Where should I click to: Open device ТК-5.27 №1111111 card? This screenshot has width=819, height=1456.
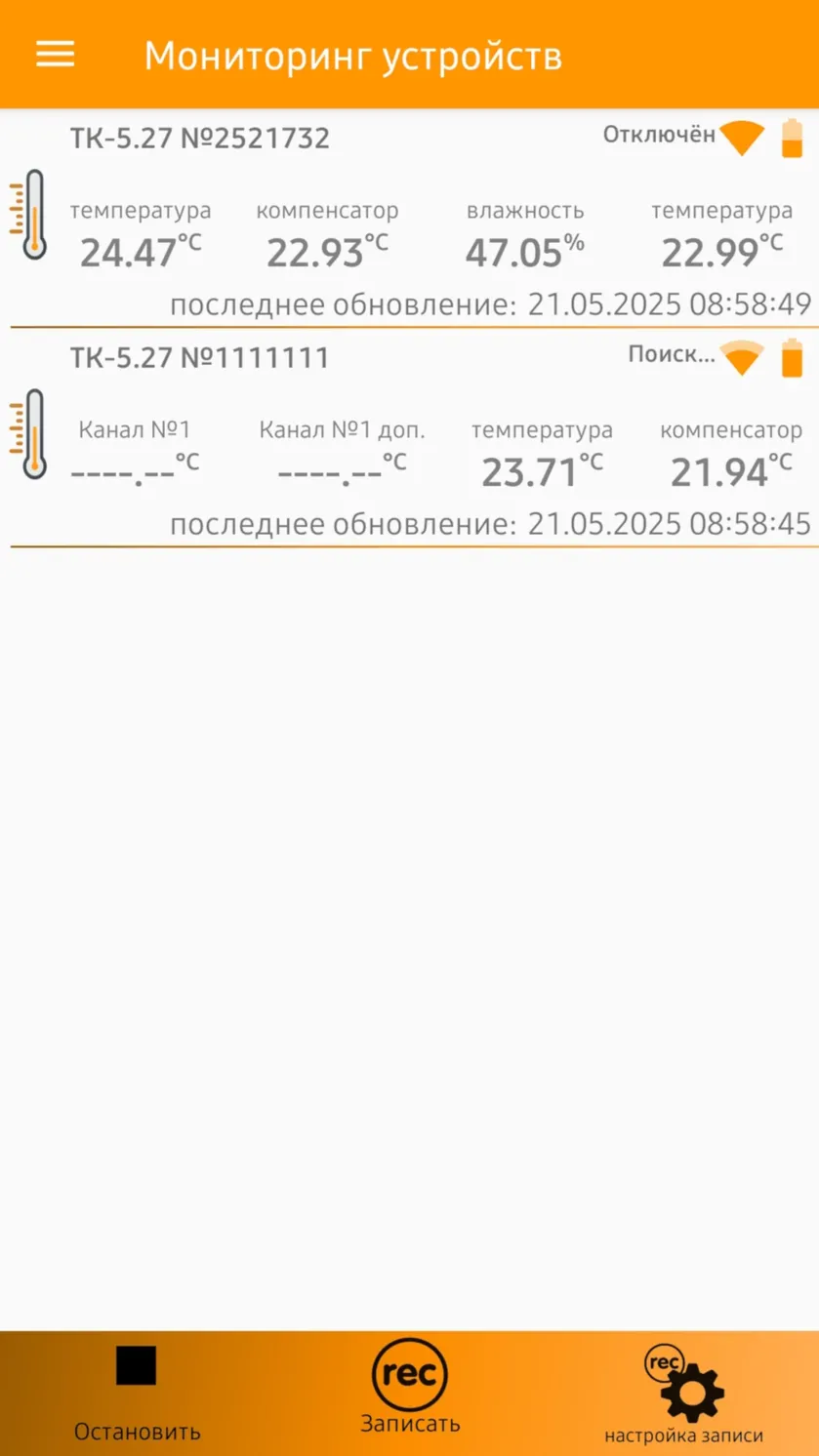pos(409,439)
